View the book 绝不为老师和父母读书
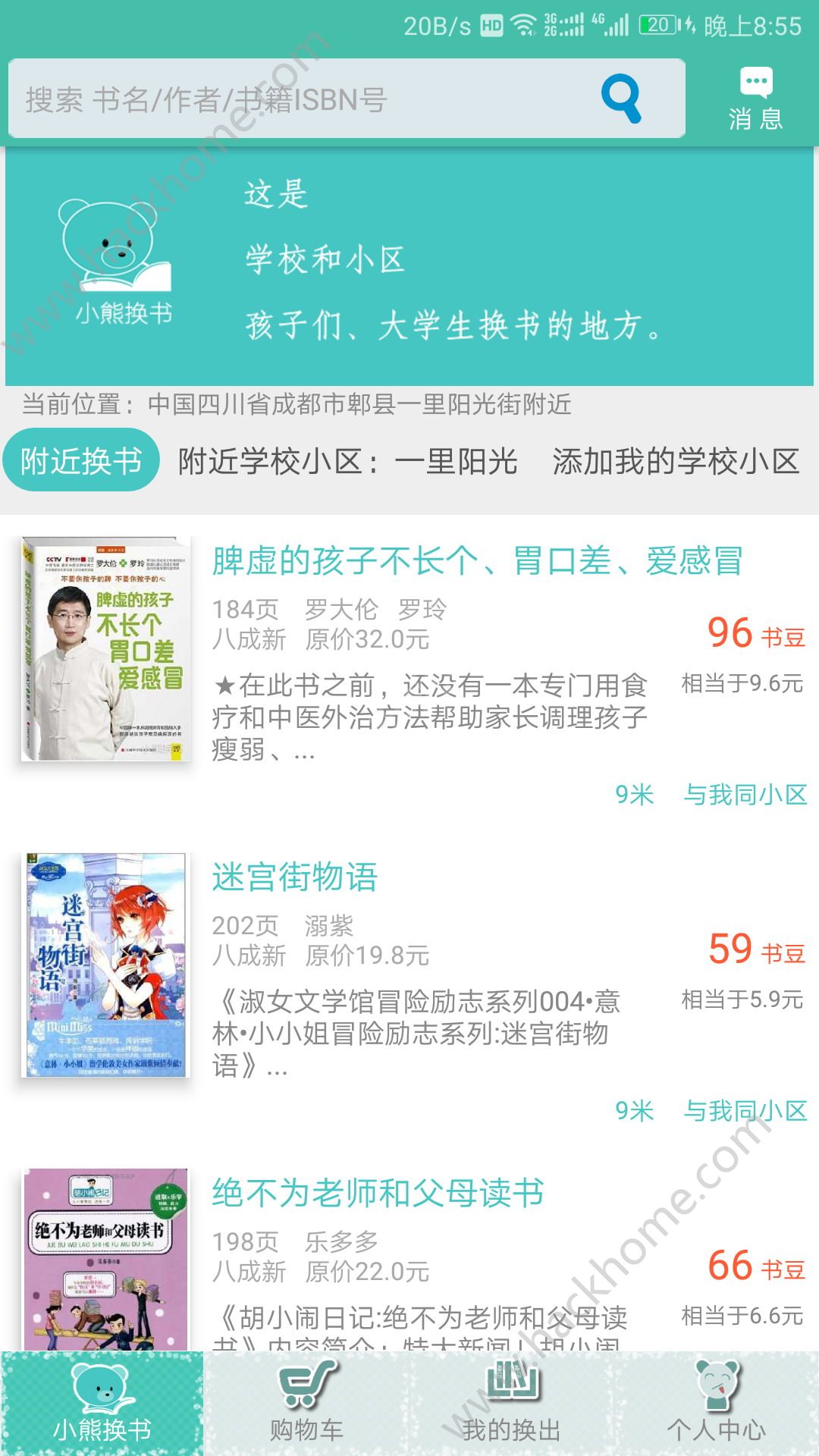 (378, 1194)
